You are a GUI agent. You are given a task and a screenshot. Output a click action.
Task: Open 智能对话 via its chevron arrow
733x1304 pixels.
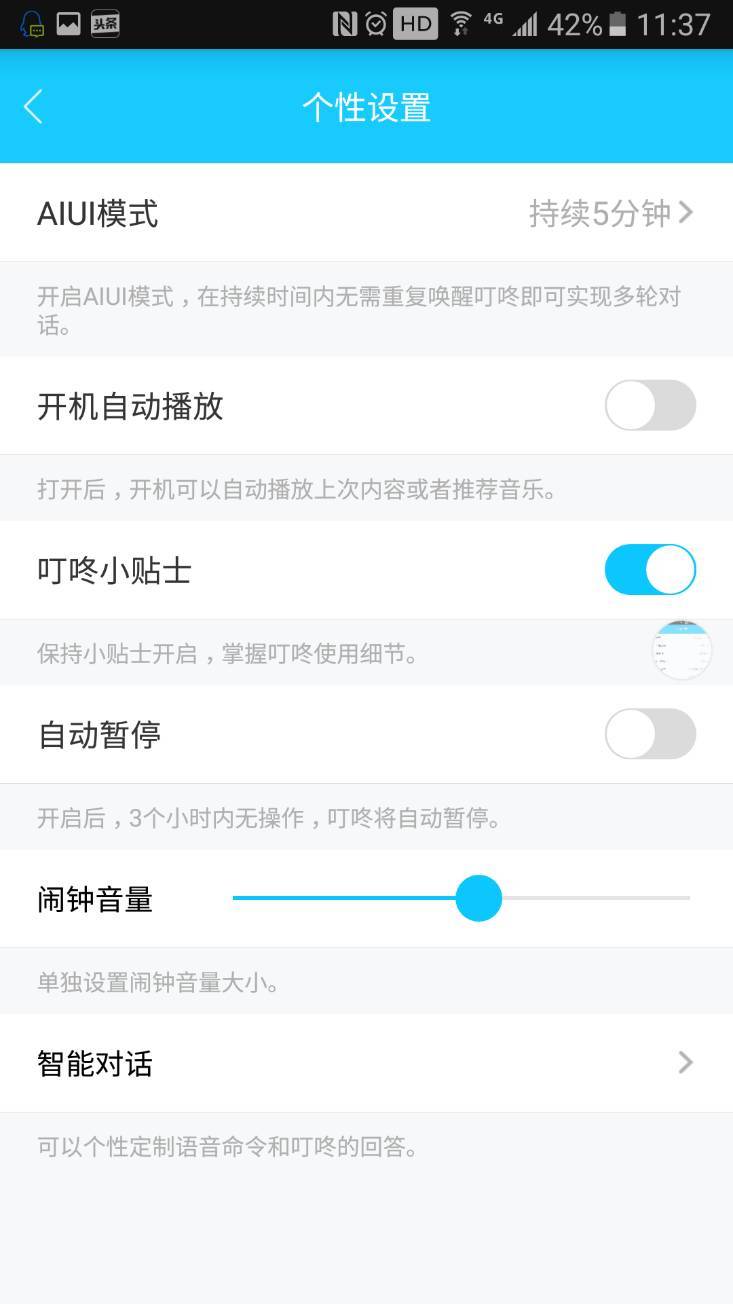pos(686,1063)
